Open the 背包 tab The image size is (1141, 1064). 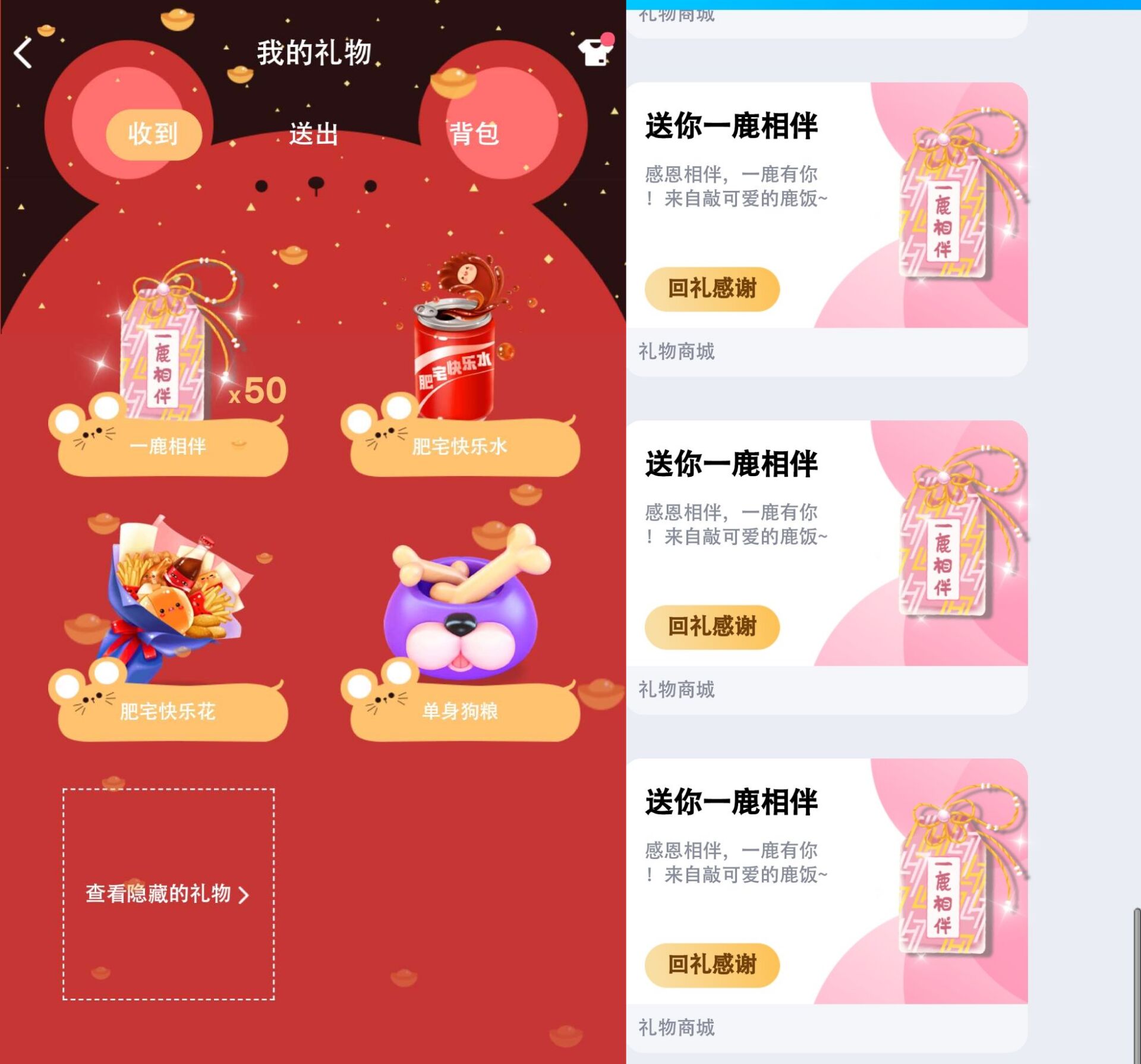click(x=474, y=134)
